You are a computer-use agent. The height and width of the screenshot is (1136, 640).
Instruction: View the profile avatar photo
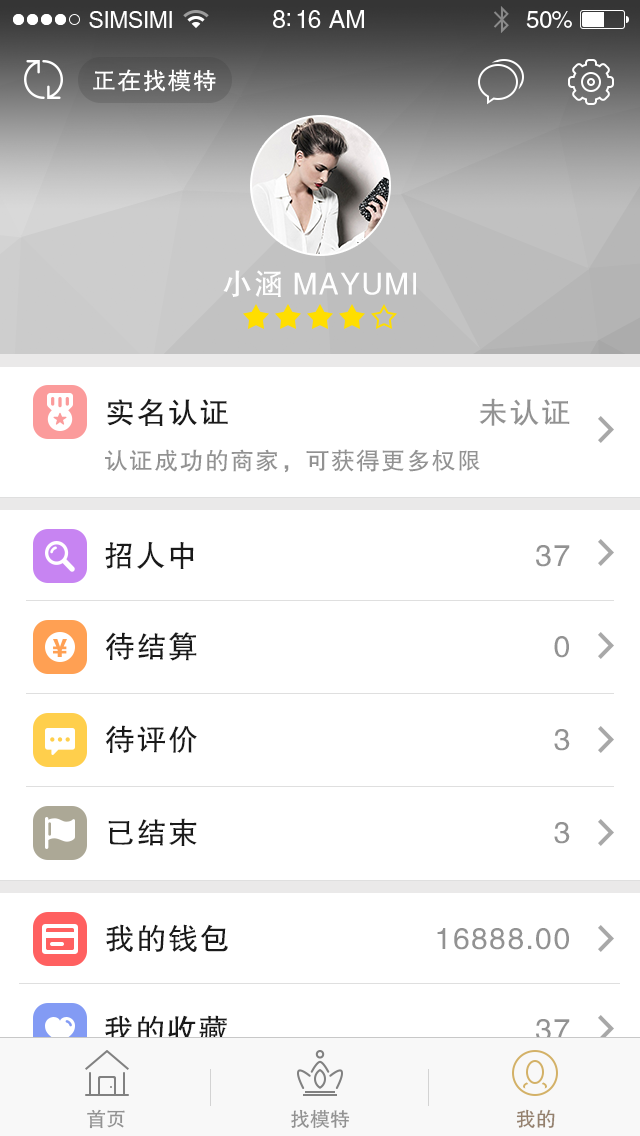[x=320, y=186]
